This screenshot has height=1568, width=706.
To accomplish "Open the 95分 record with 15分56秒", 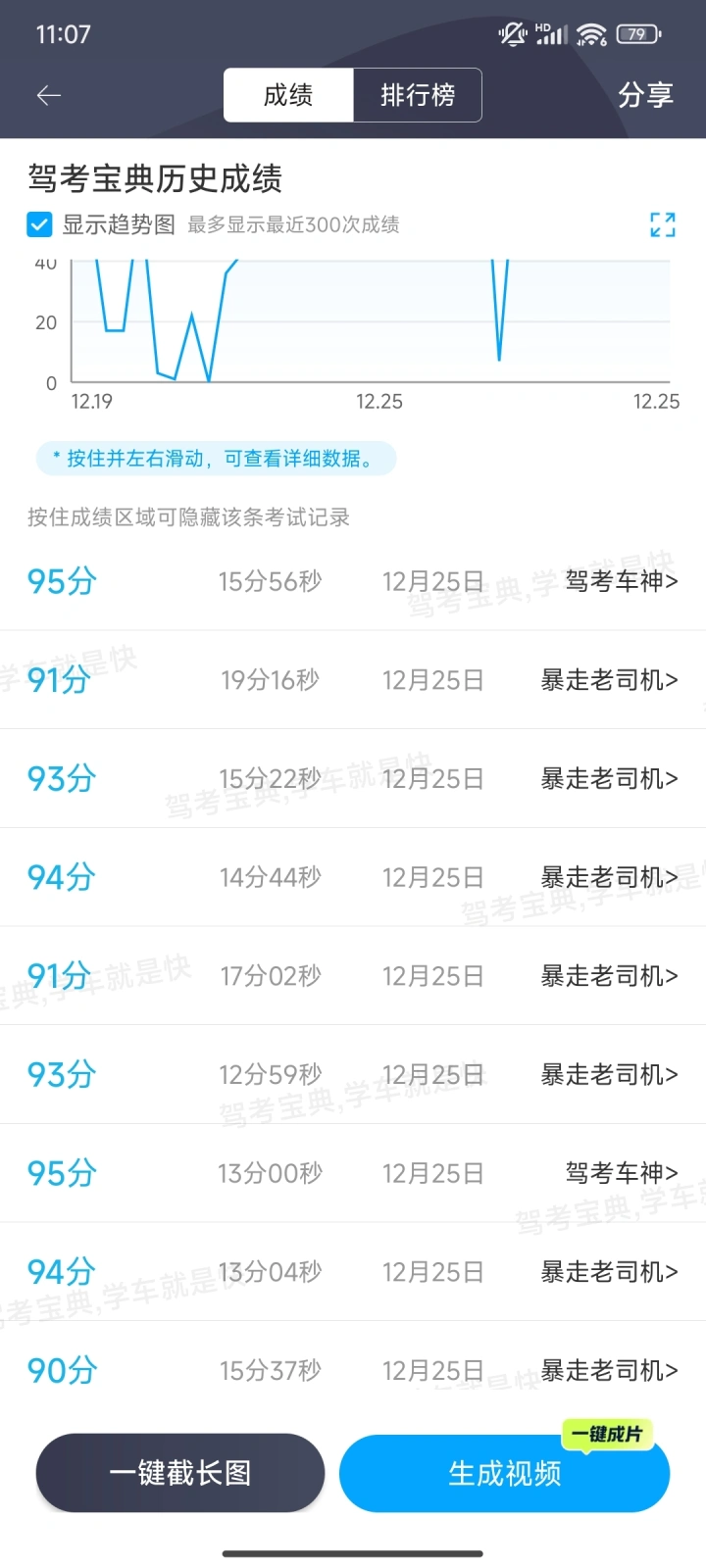I will [353, 581].
